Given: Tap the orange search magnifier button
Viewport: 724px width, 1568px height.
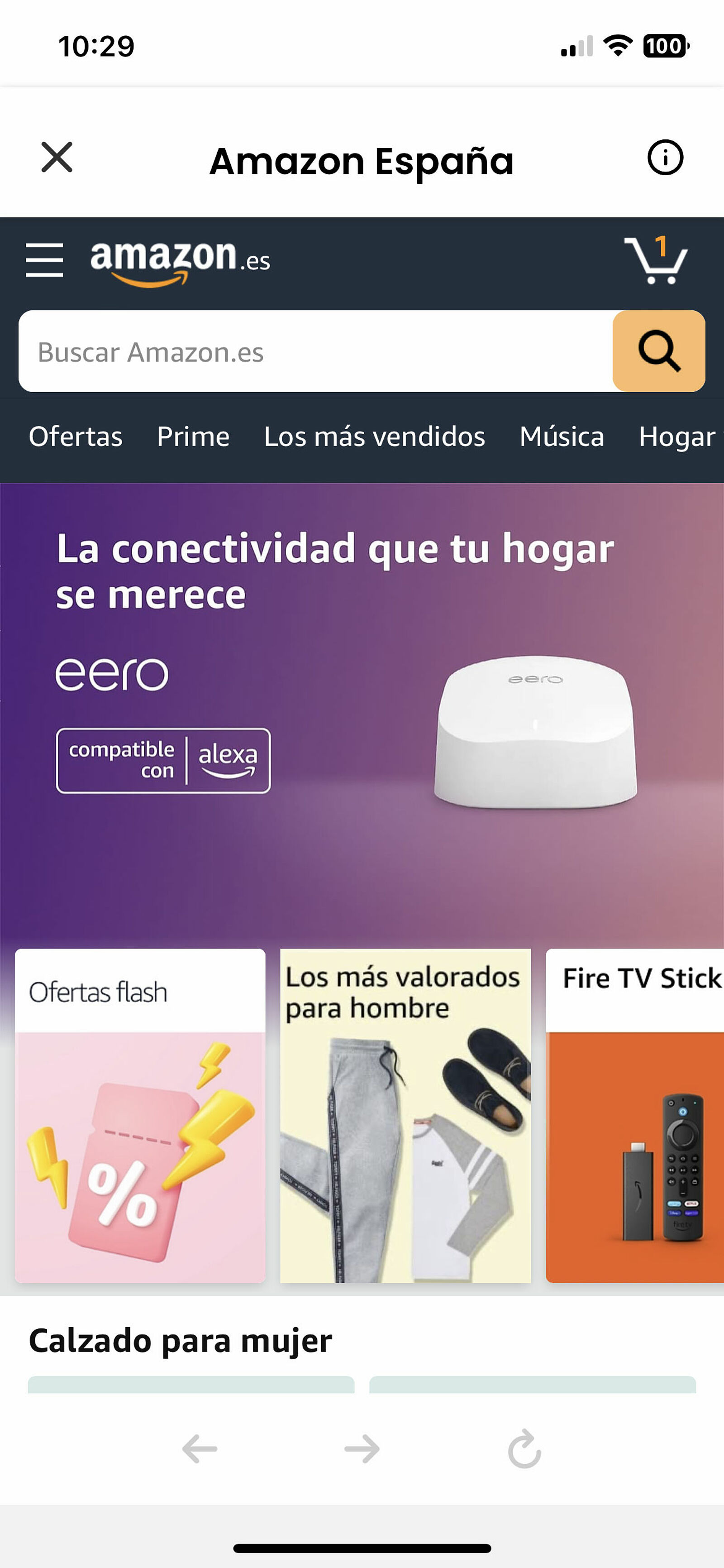Looking at the screenshot, I should (658, 352).
